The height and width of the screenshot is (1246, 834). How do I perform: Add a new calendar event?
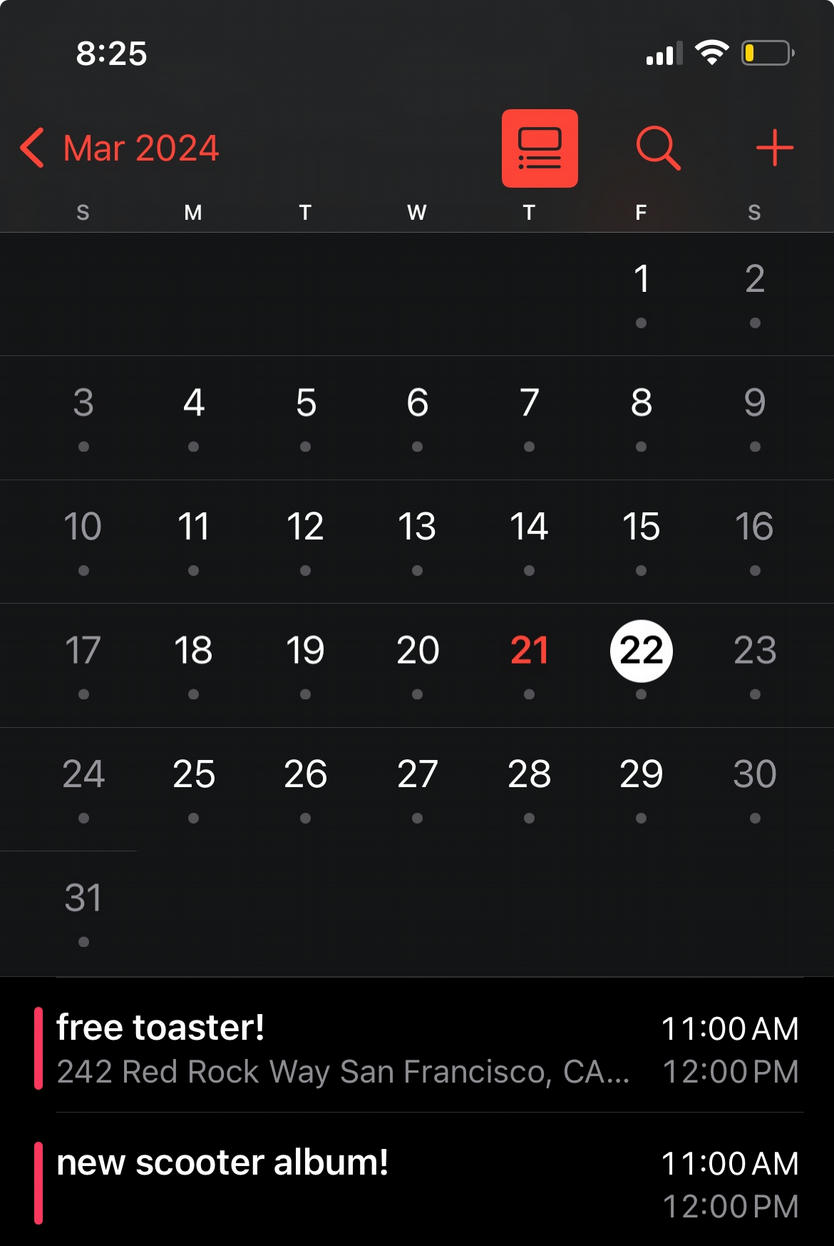pos(774,149)
